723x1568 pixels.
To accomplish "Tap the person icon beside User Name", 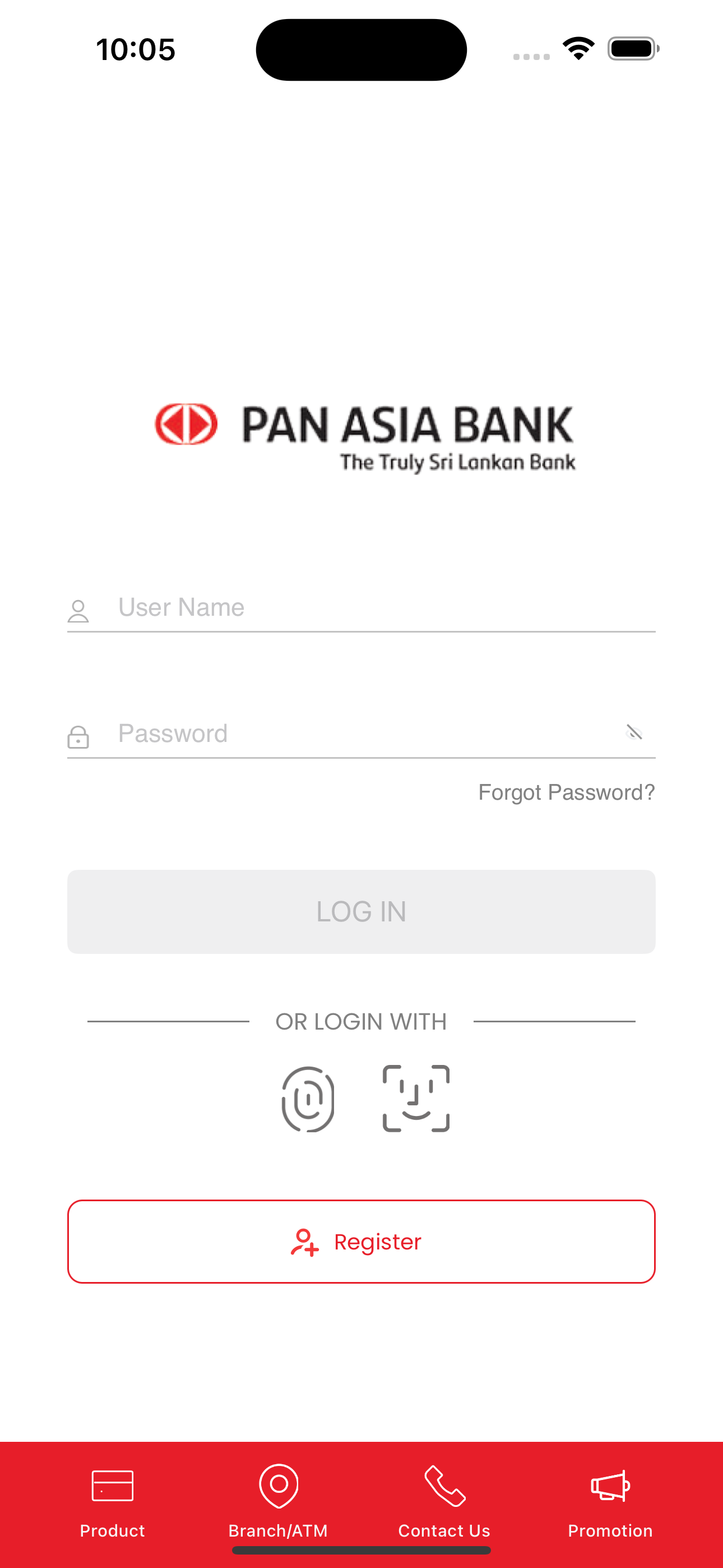I will (x=78, y=608).
